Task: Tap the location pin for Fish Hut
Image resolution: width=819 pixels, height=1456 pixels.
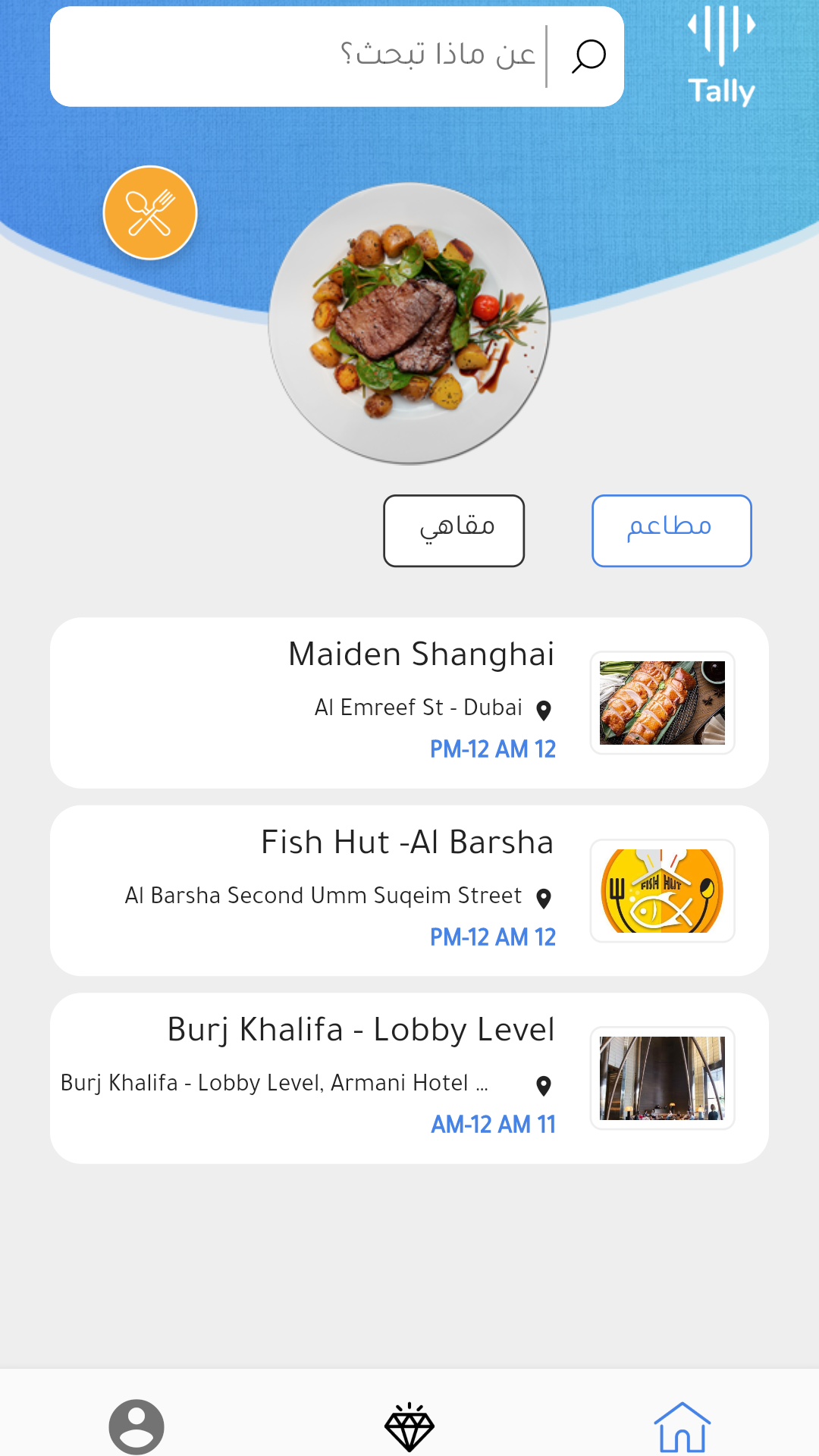Action: [x=544, y=896]
